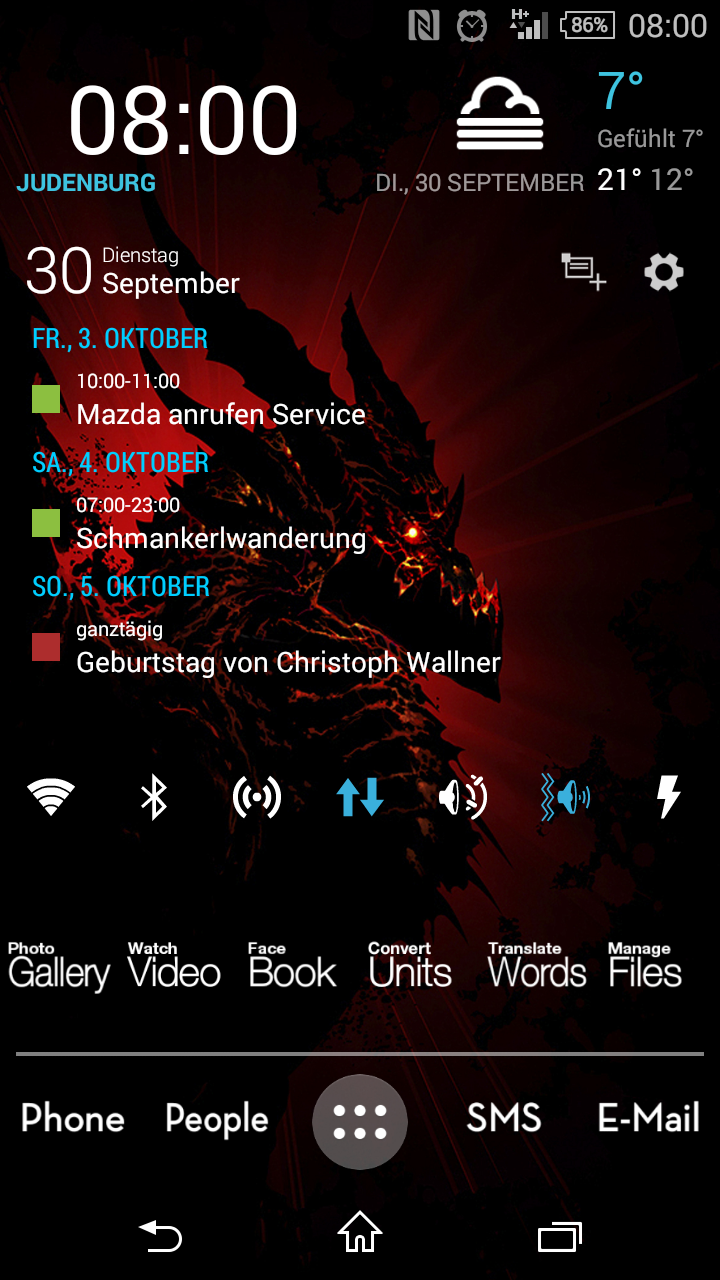The width and height of the screenshot is (720, 1280).
Task: Toggle the sound mode icon
Action: [463, 797]
